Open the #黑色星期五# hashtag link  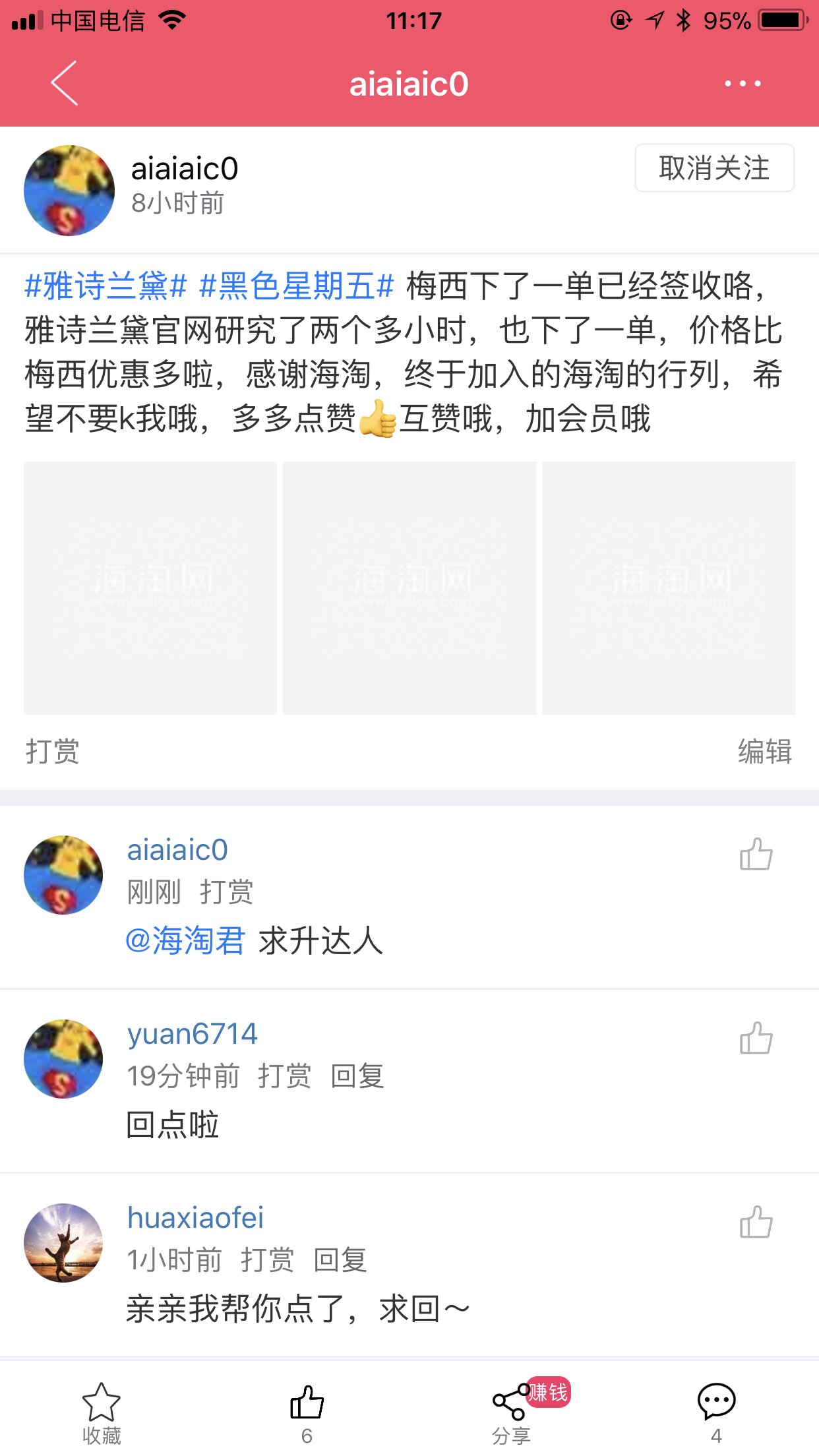pyautogui.click(x=297, y=286)
